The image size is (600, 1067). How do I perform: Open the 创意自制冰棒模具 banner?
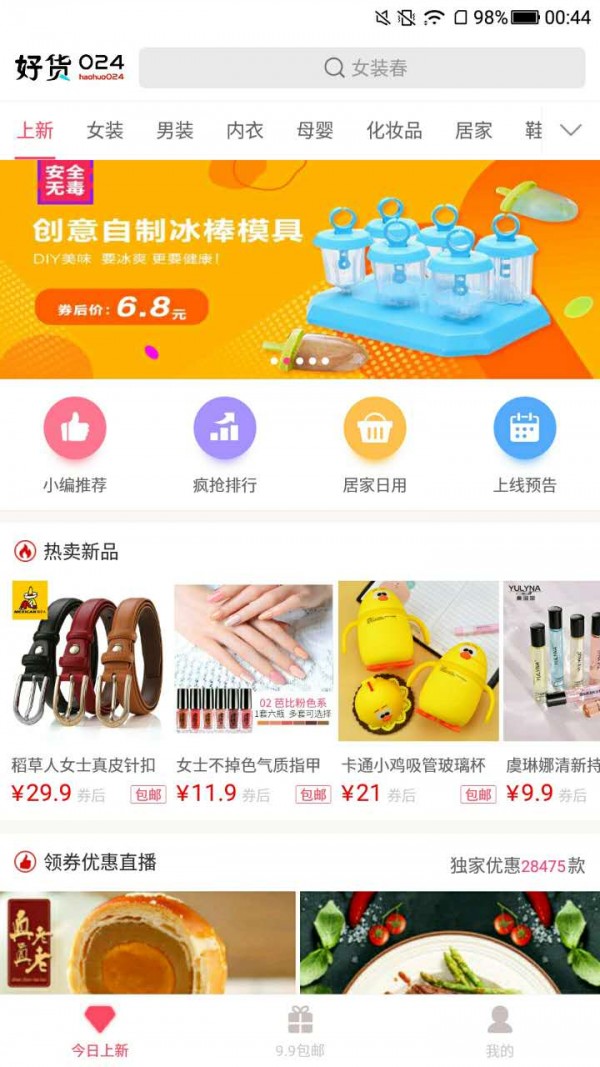point(300,270)
